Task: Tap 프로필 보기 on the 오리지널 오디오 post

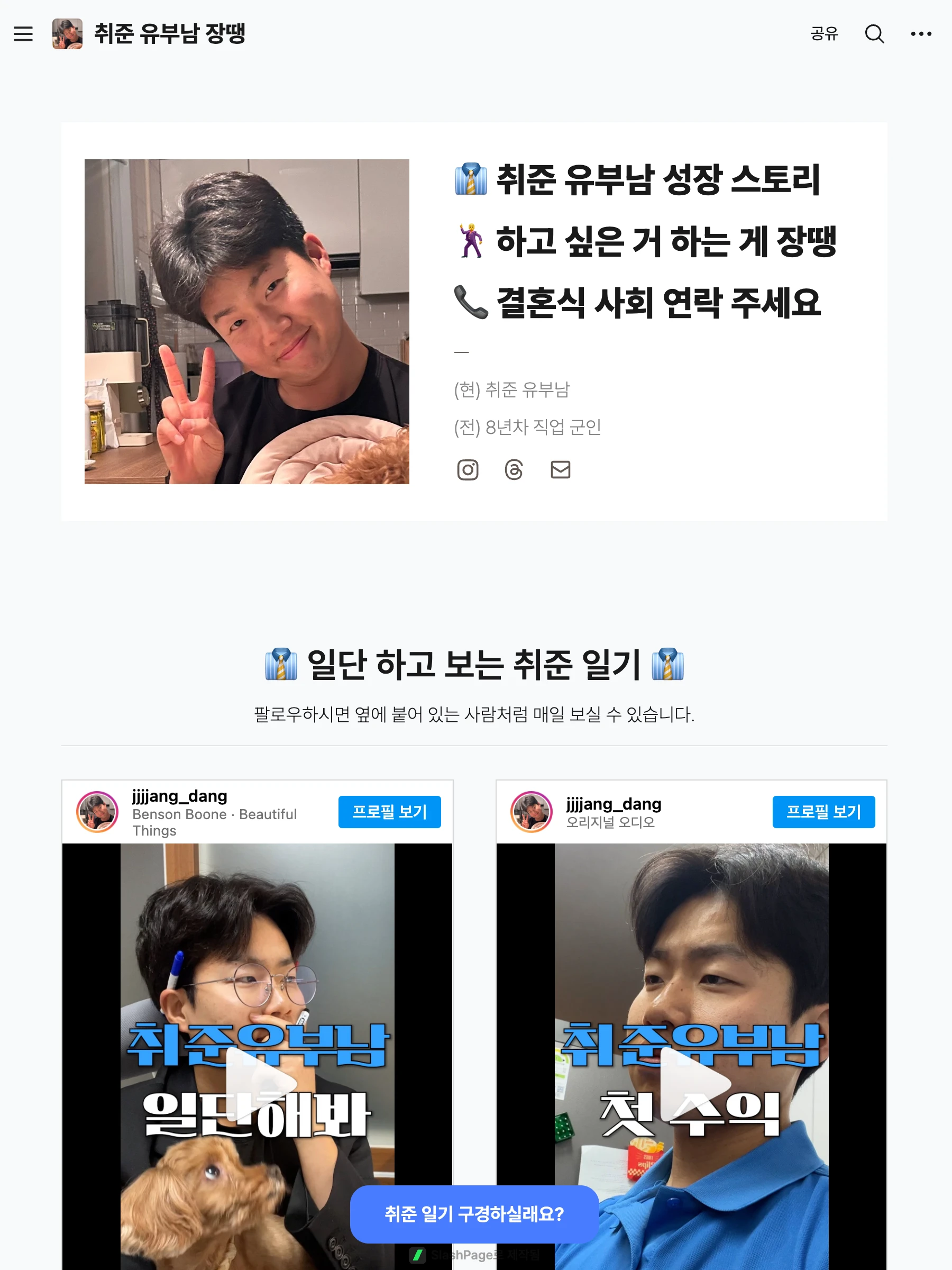Action: tap(823, 811)
